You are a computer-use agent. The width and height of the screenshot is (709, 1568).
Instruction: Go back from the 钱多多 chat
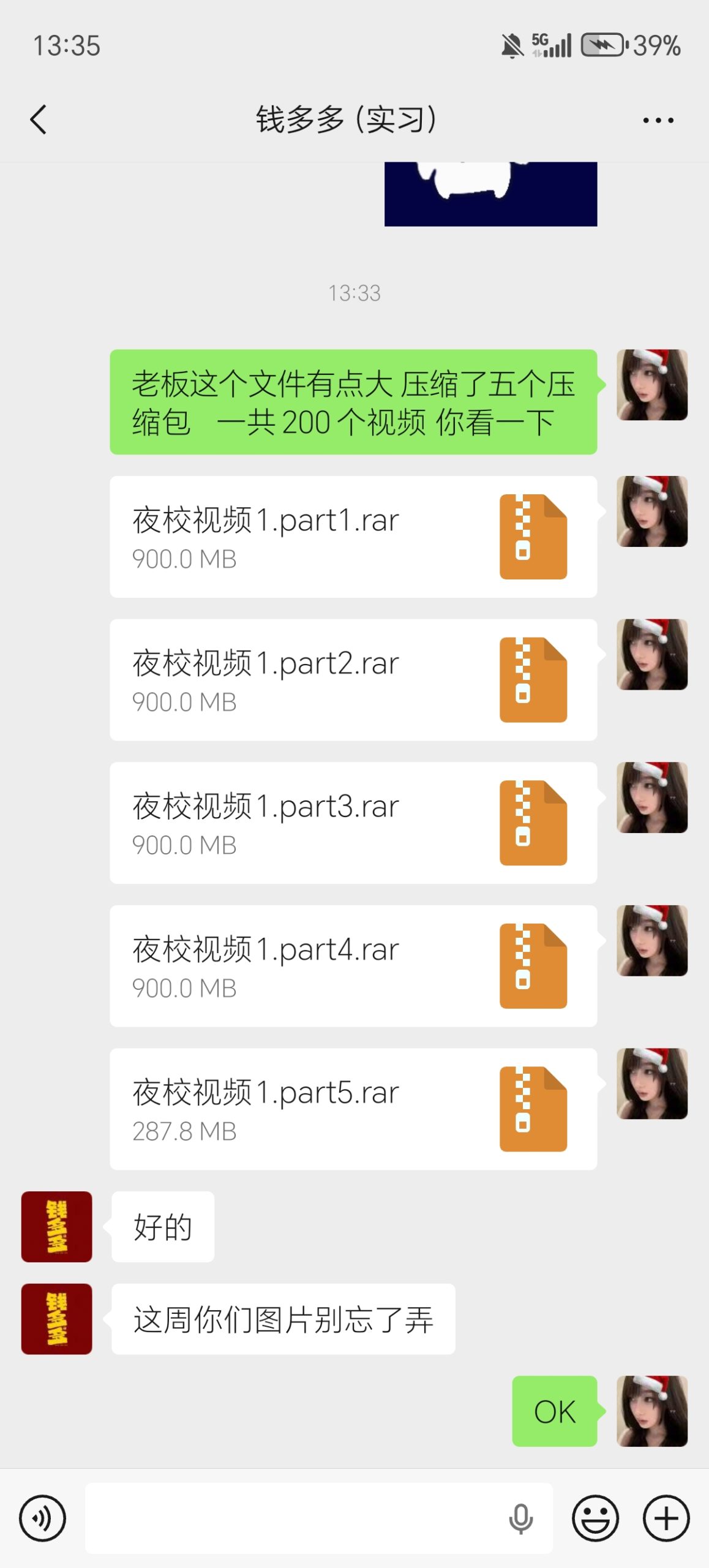click(x=38, y=119)
